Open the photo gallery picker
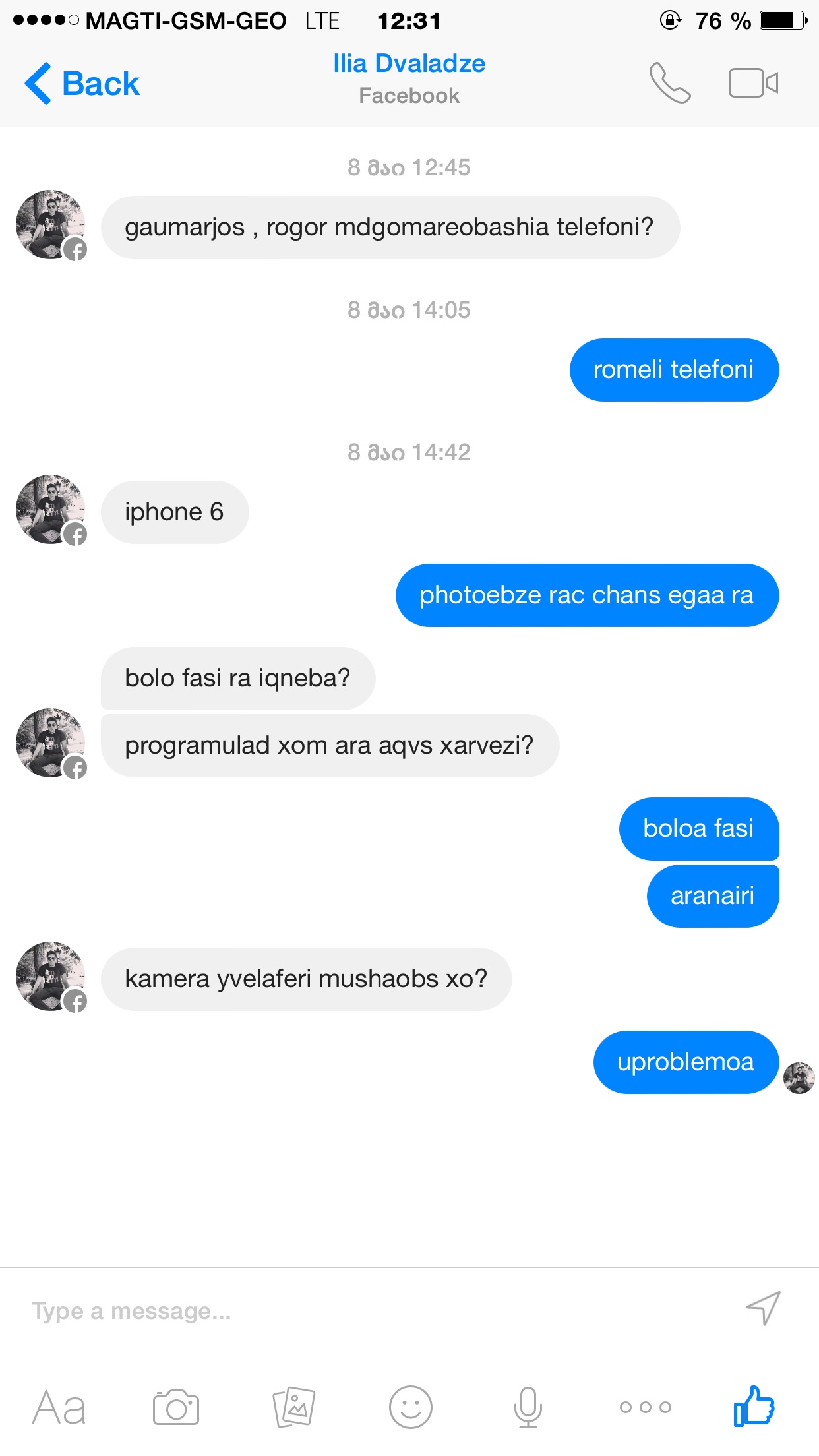 click(294, 1407)
